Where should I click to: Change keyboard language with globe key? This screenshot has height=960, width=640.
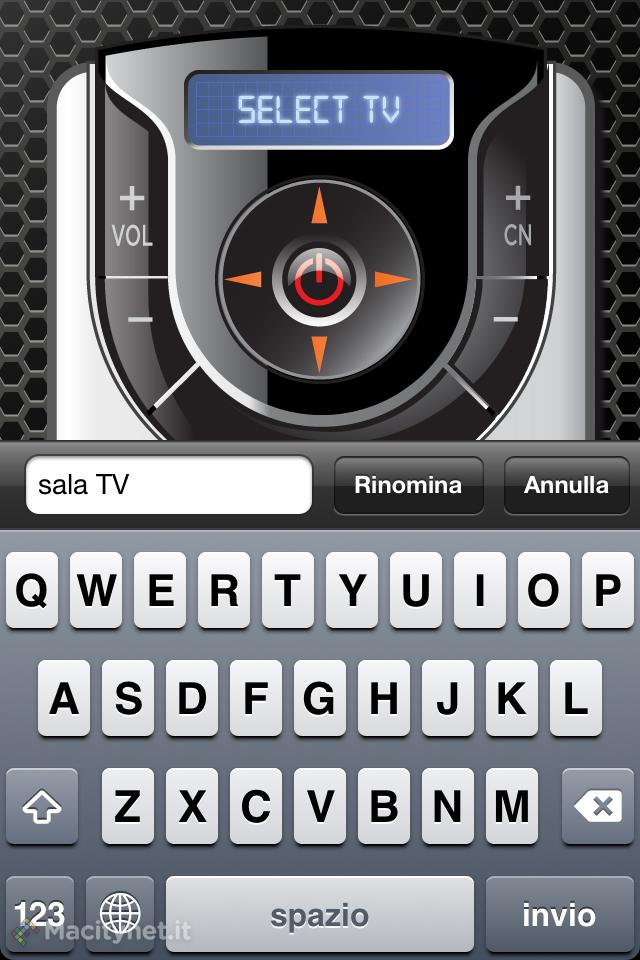[x=120, y=914]
